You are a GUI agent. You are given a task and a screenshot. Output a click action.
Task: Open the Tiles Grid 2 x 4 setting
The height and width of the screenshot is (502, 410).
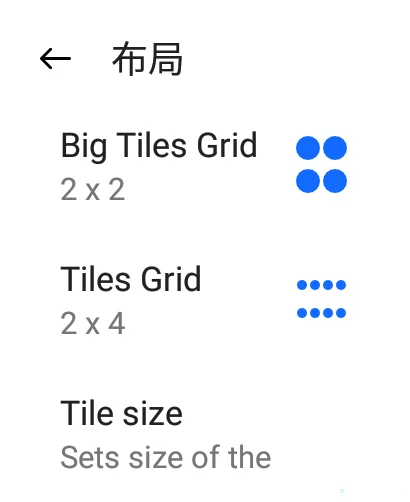coord(205,299)
